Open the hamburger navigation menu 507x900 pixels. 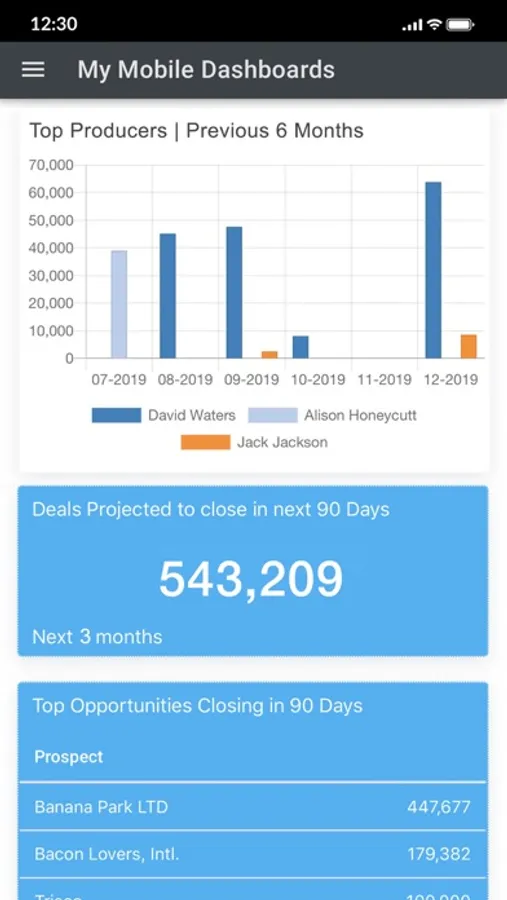[x=33, y=69]
